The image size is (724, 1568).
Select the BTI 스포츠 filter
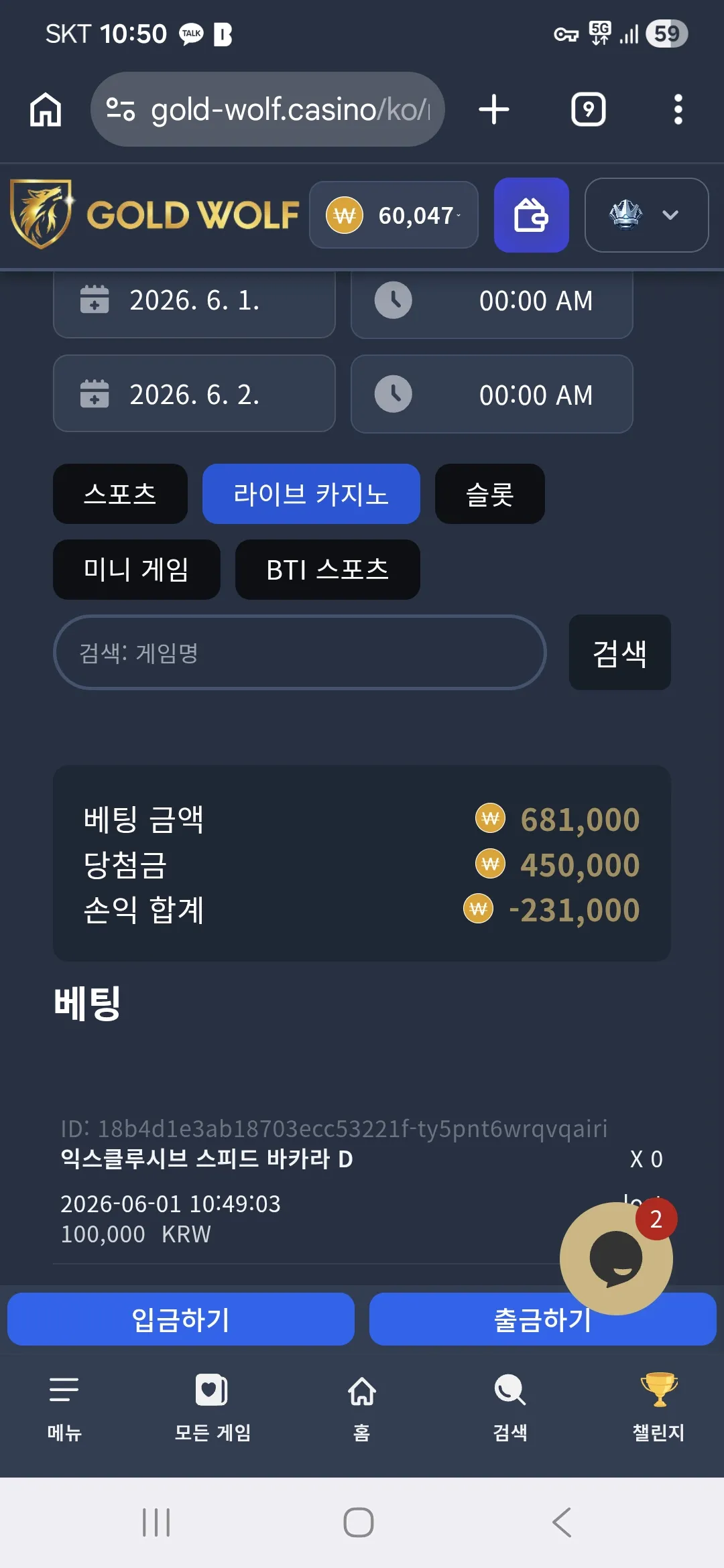coord(328,570)
